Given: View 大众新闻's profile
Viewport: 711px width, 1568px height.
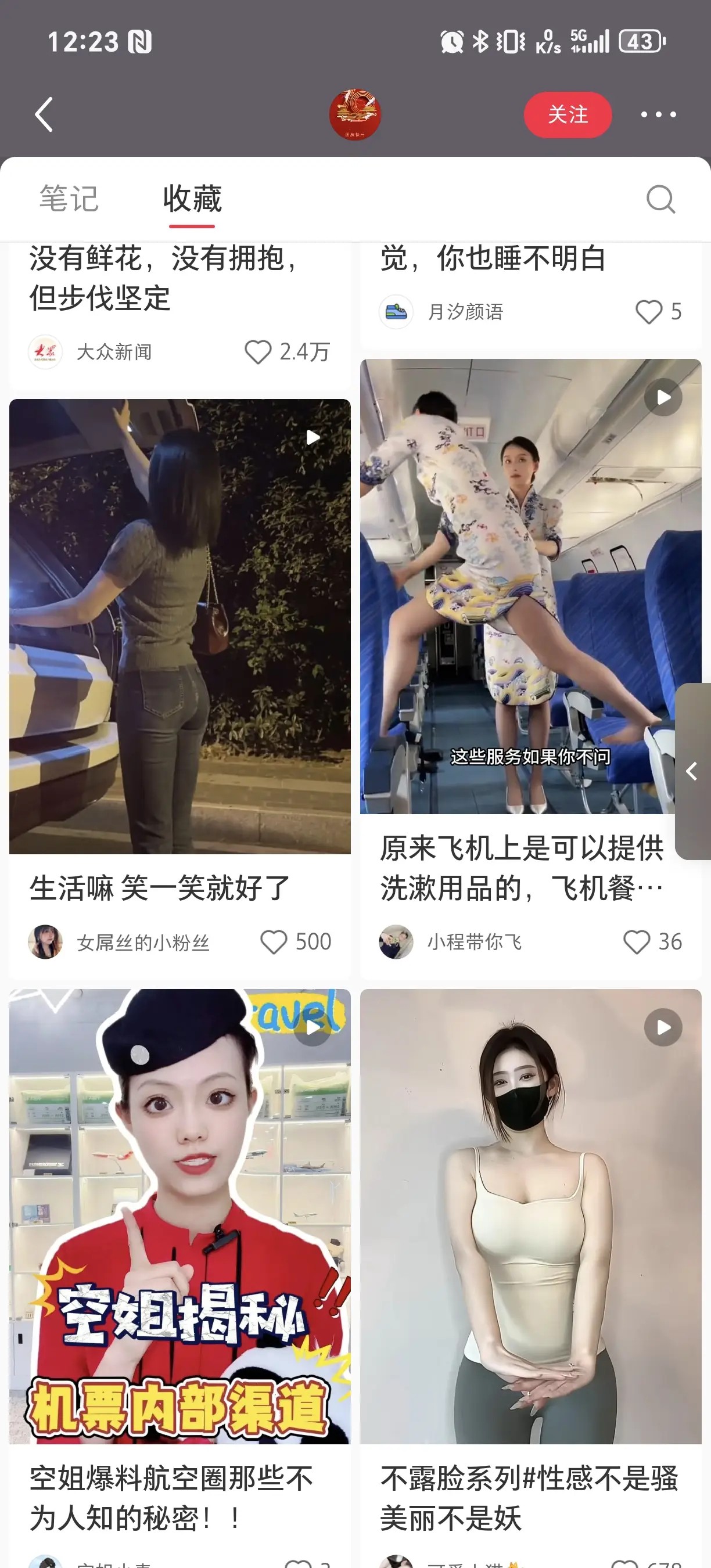Looking at the screenshot, I should pyautogui.click(x=46, y=352).
